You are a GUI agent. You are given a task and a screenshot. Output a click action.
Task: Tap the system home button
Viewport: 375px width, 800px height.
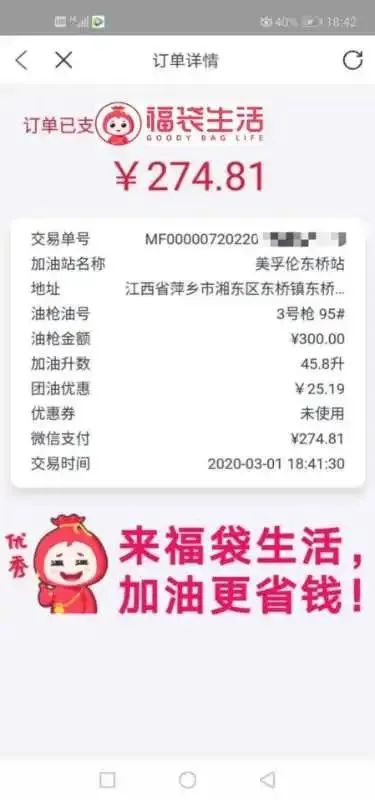click(187, 780)
